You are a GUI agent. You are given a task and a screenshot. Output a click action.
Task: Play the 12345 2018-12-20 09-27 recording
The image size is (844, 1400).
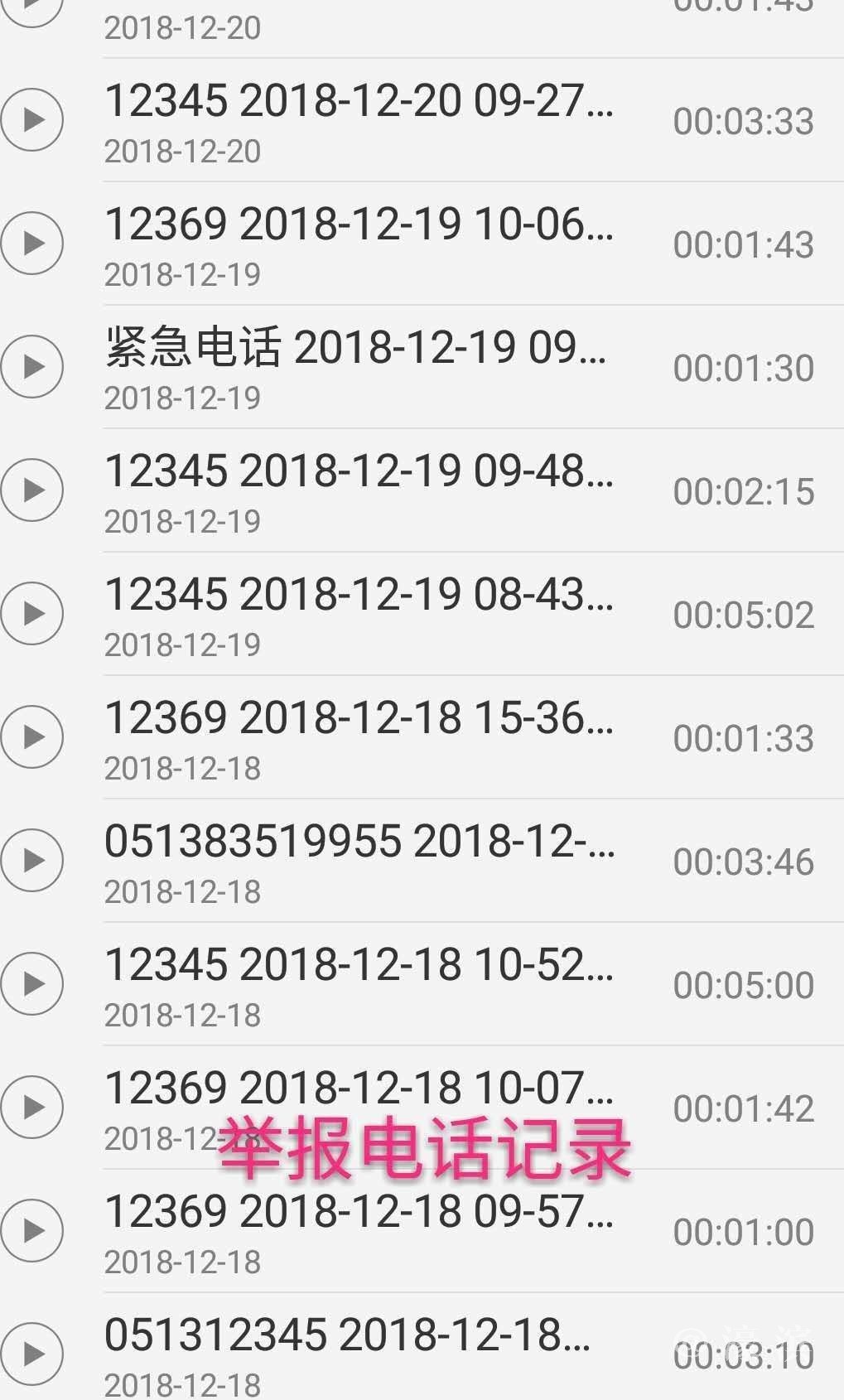tap(31, 120)
